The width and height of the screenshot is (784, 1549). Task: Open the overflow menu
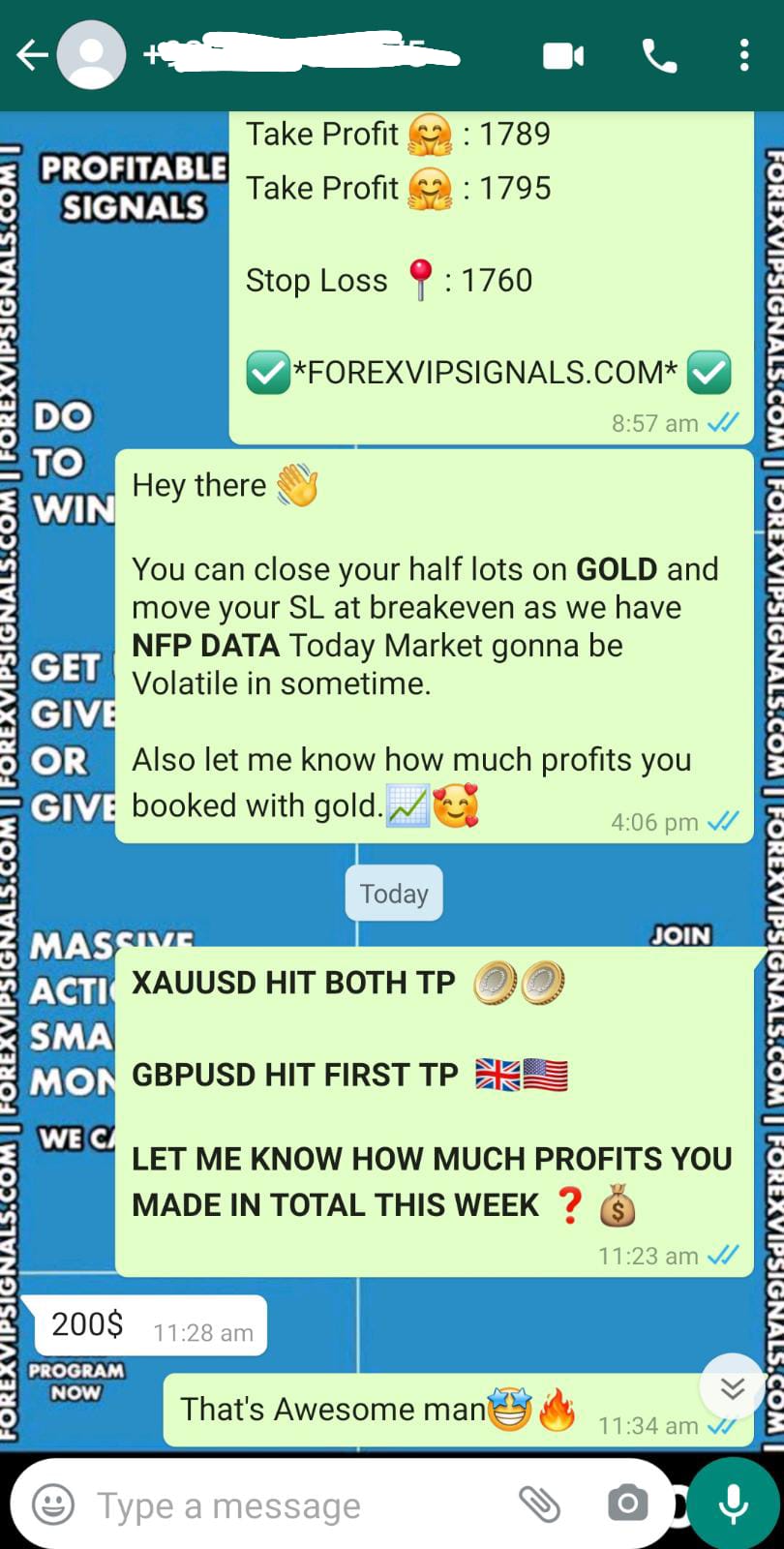743,56
